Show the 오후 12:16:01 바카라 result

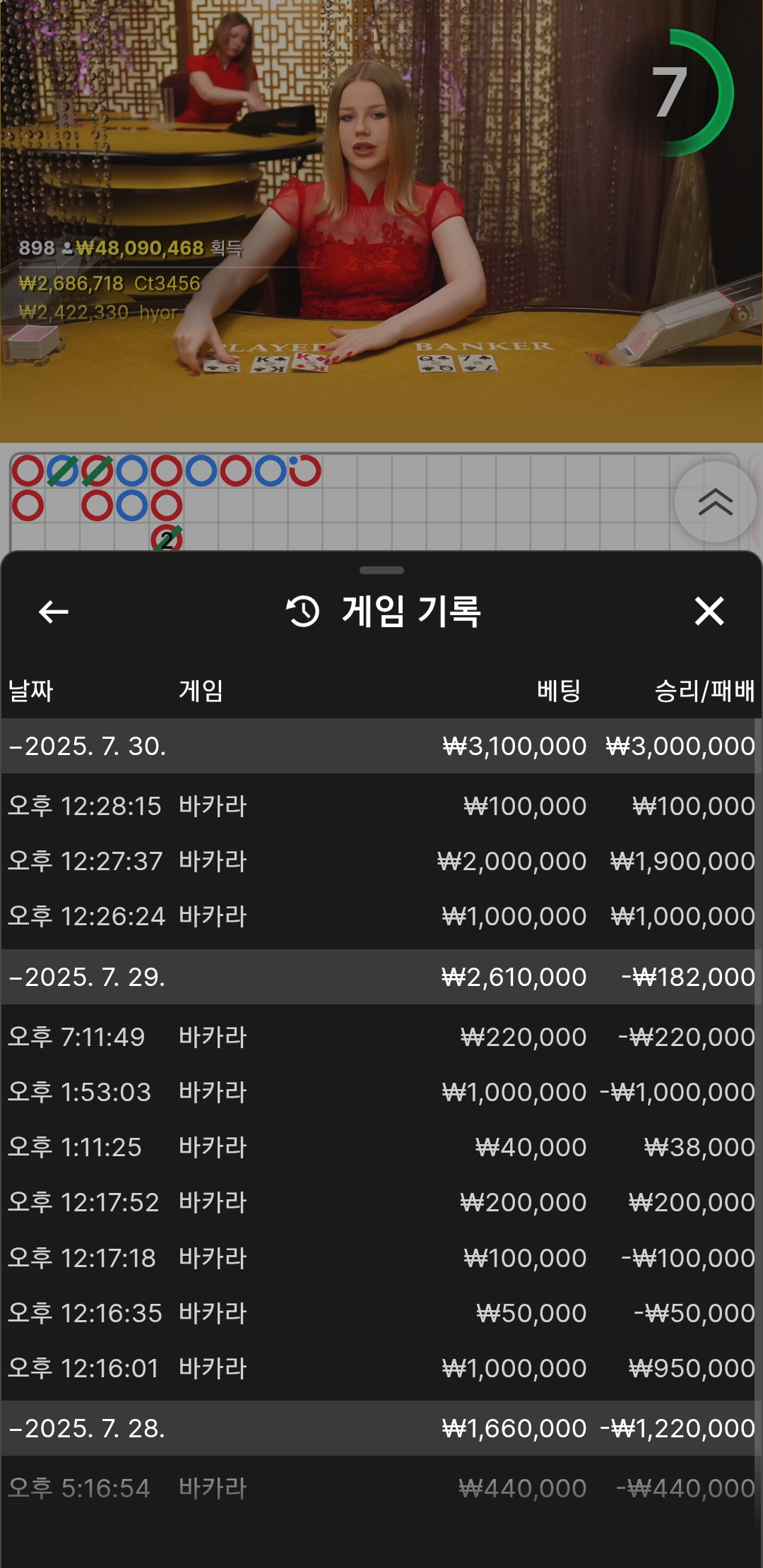point(381,1369)
